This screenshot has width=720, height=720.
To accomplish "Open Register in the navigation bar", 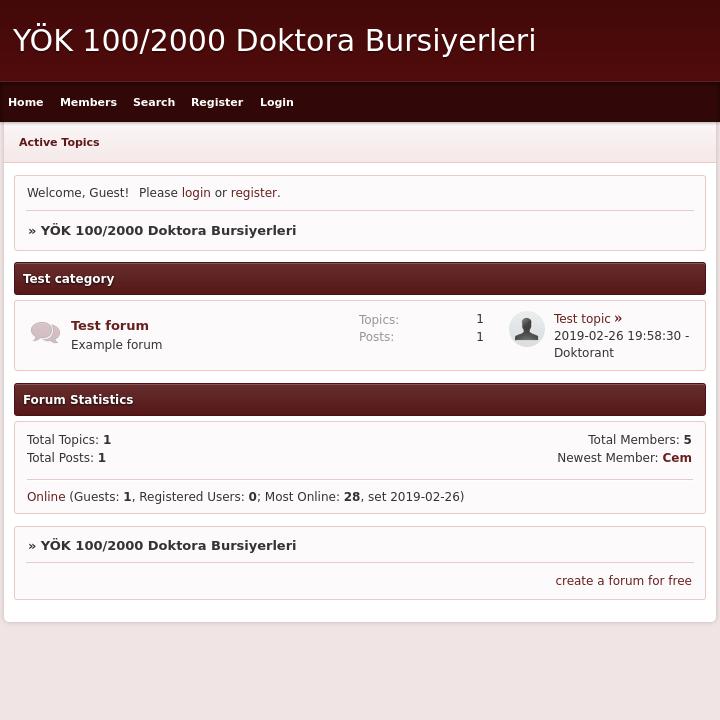I will (x=217, y=102).
